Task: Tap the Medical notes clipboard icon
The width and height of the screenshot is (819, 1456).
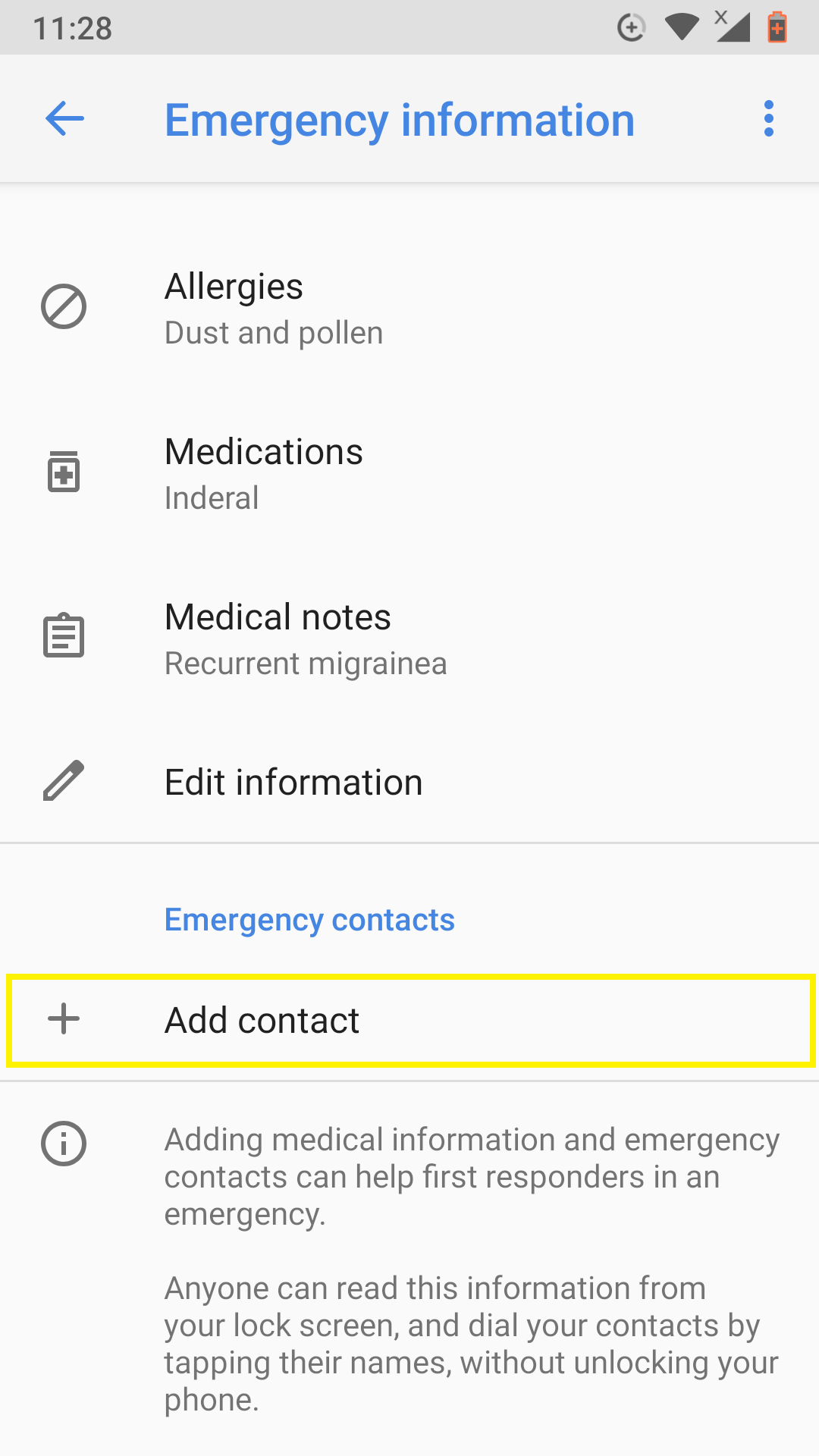Action: click(x=64, y=636)
